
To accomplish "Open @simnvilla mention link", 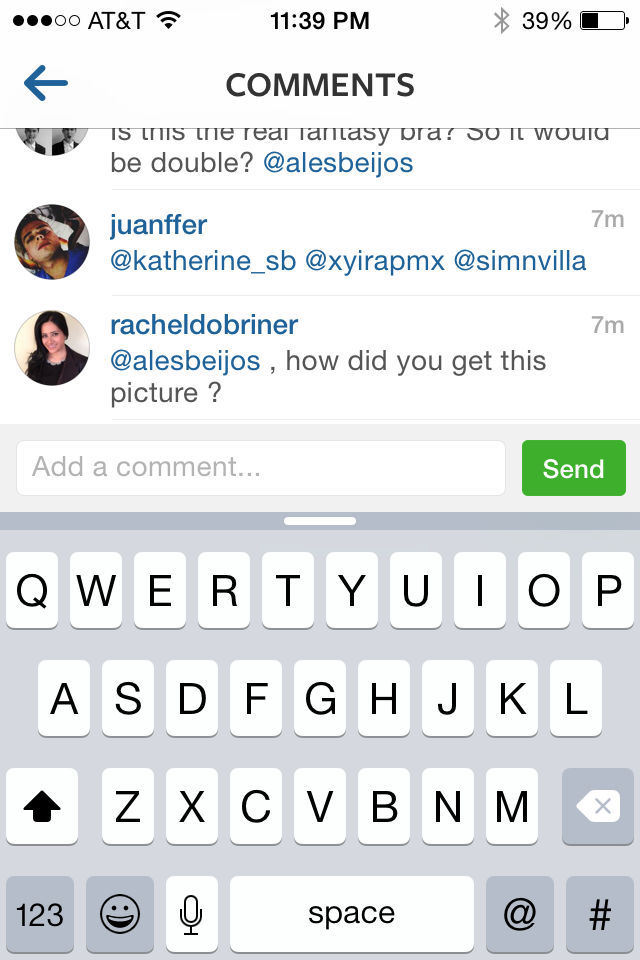I will click(519, 261).
